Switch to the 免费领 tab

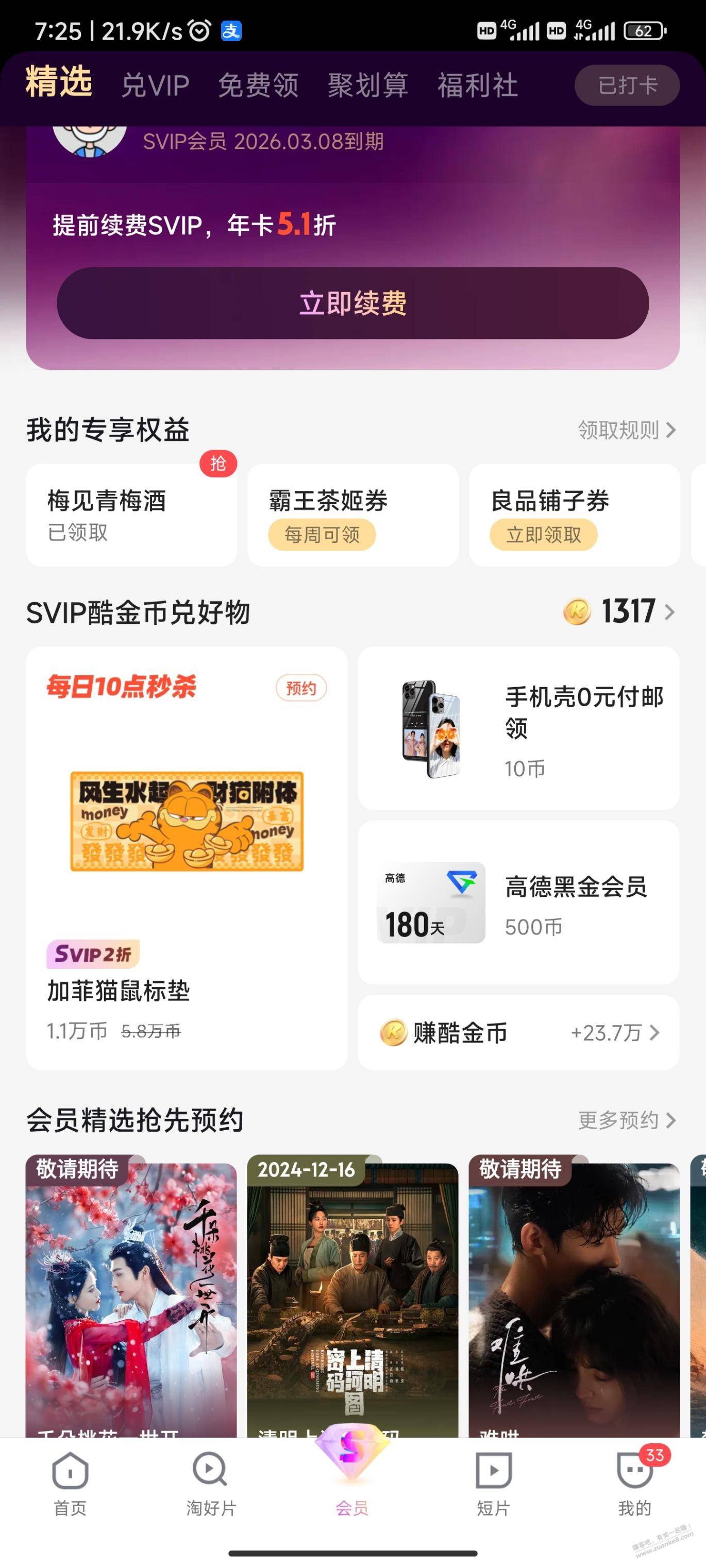(258, 85)
